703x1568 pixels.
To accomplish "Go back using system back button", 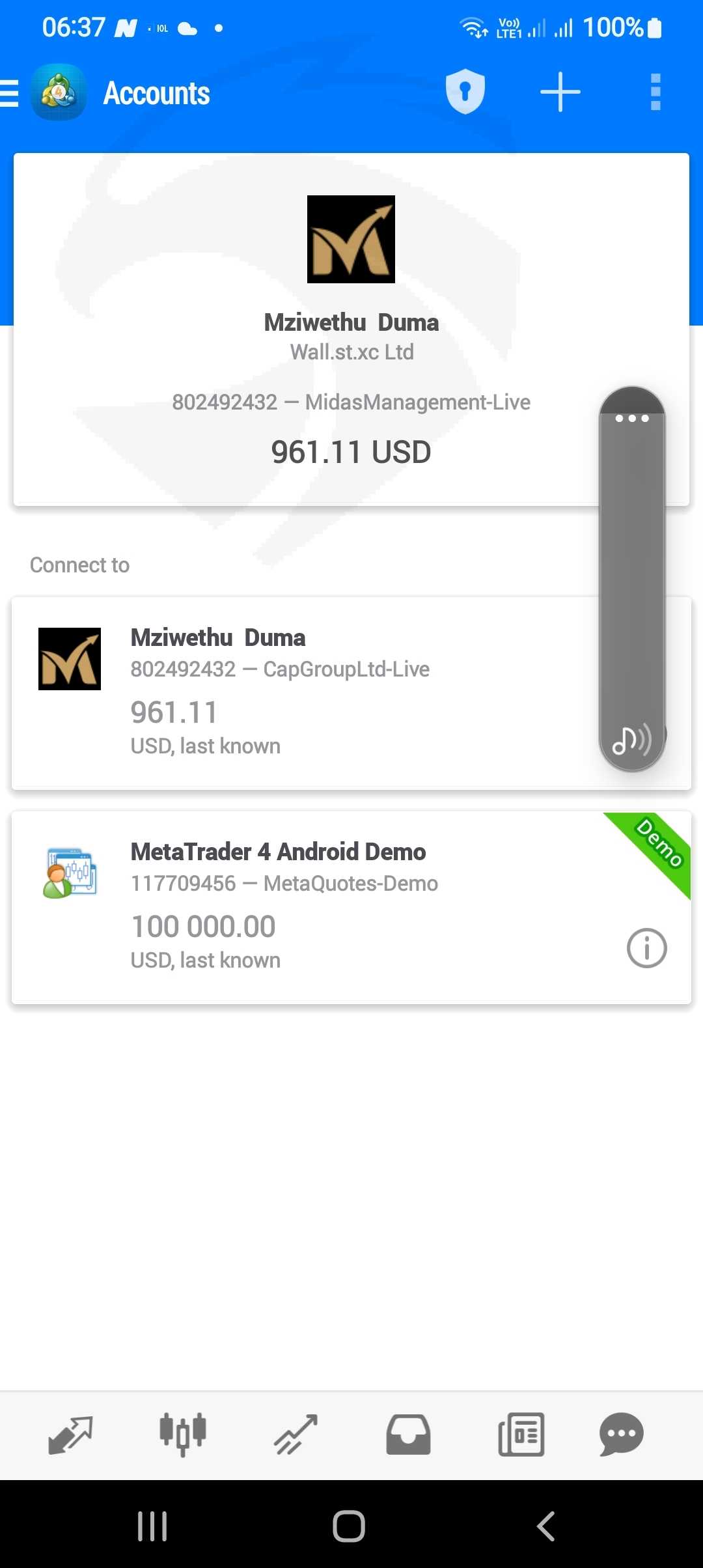I will point(545,1526).
